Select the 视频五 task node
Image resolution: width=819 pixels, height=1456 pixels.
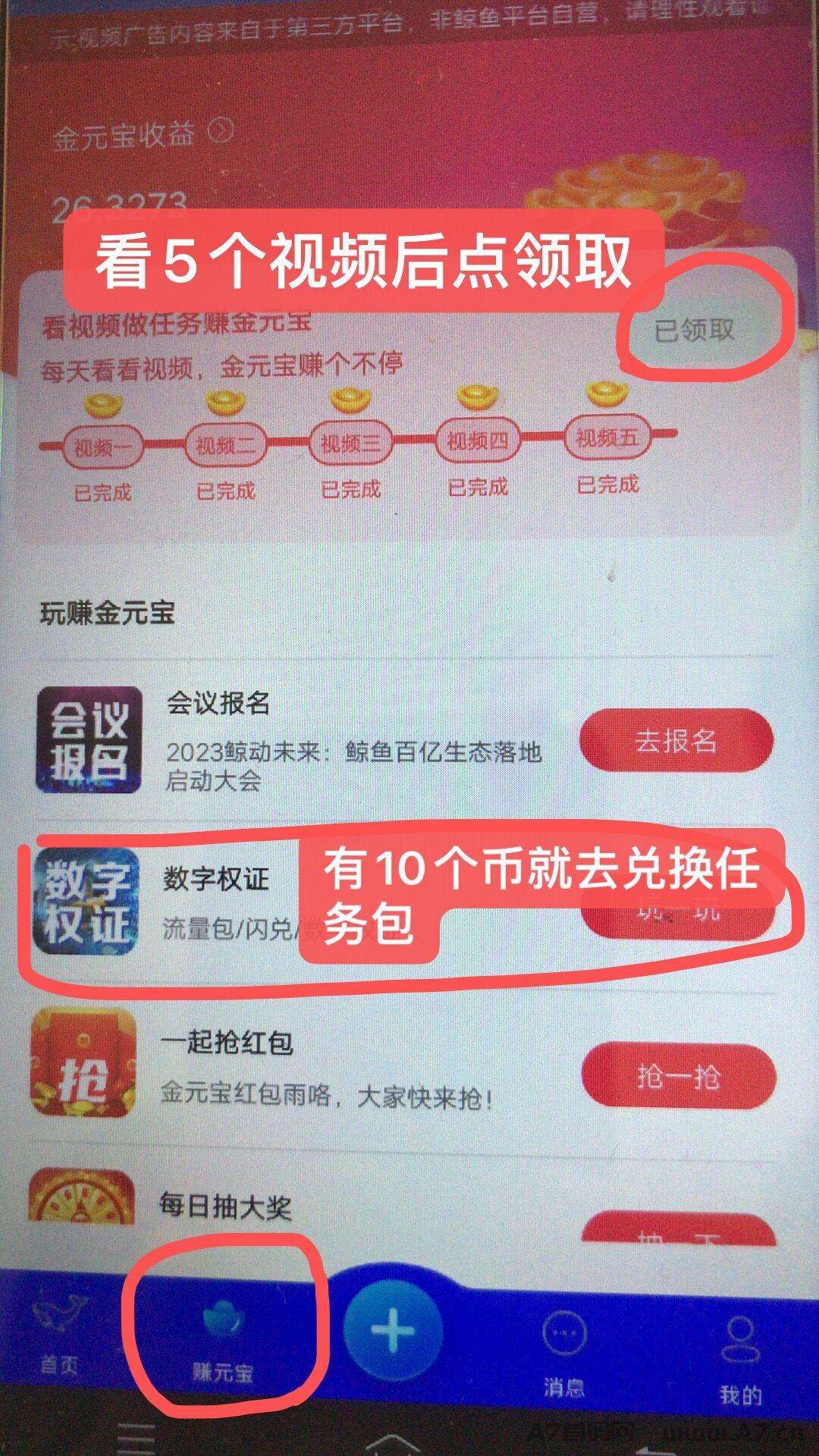coord(607,438)
